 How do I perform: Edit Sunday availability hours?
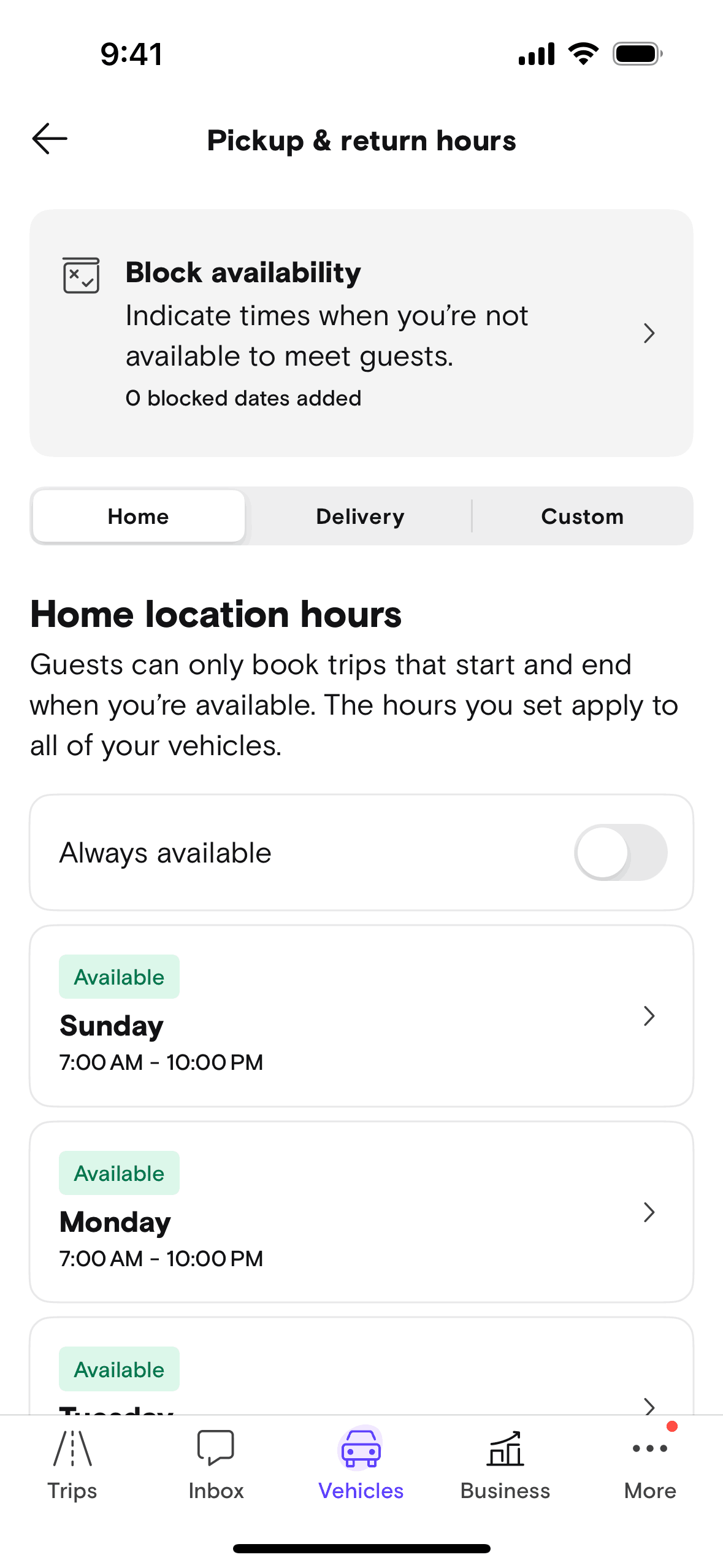[361, 1016]
